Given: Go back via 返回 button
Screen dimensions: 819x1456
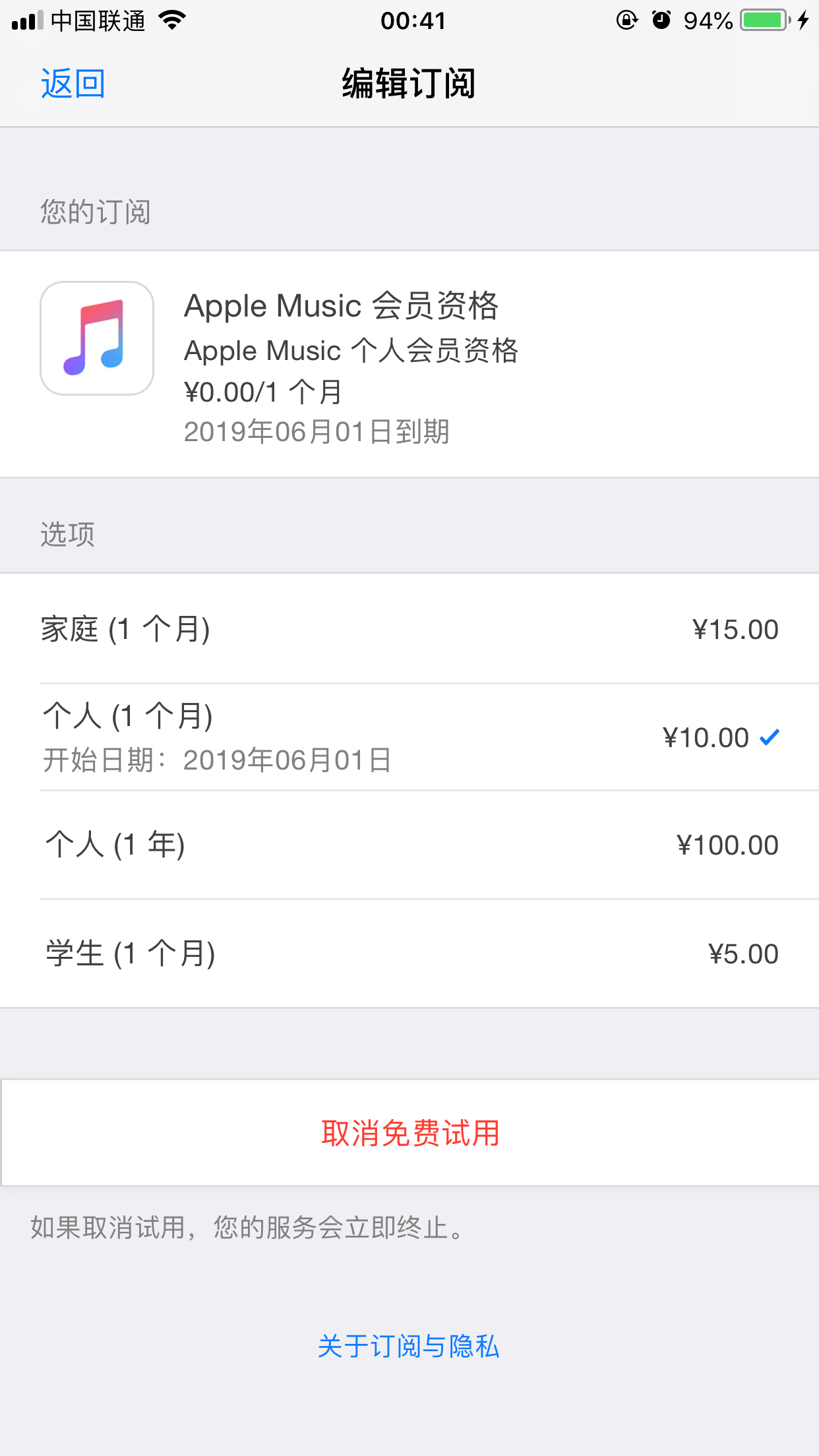Looking at the screenshot, I should (73, 84).
